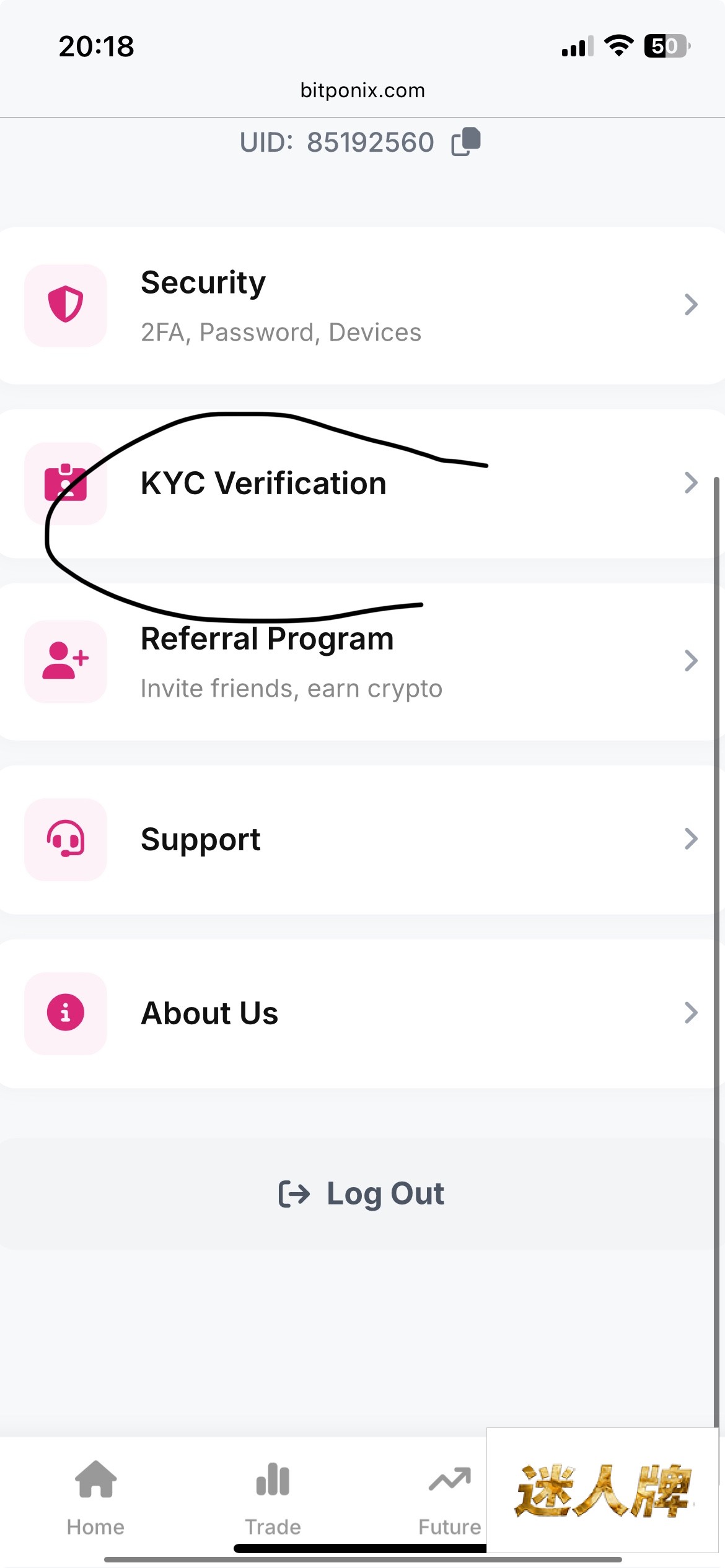The width and height of the screenshot is (725, 1568).
Task: Open Security settings
Action: click(362, 305)
